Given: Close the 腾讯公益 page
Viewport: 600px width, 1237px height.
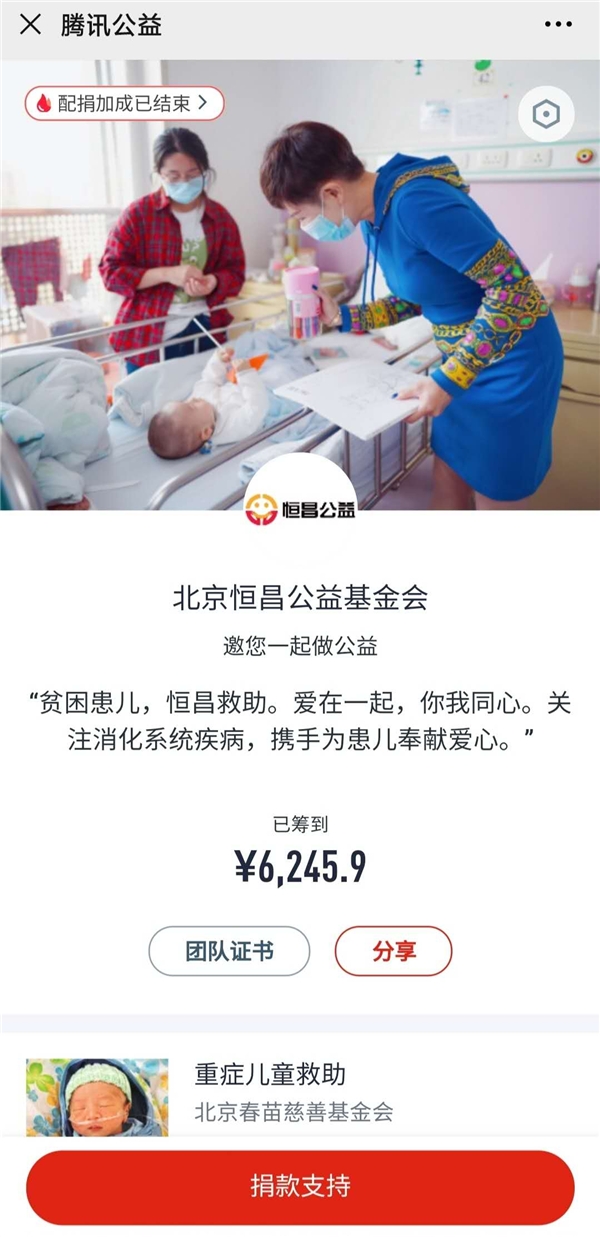Looking at the screenshot, I should 31,25.
